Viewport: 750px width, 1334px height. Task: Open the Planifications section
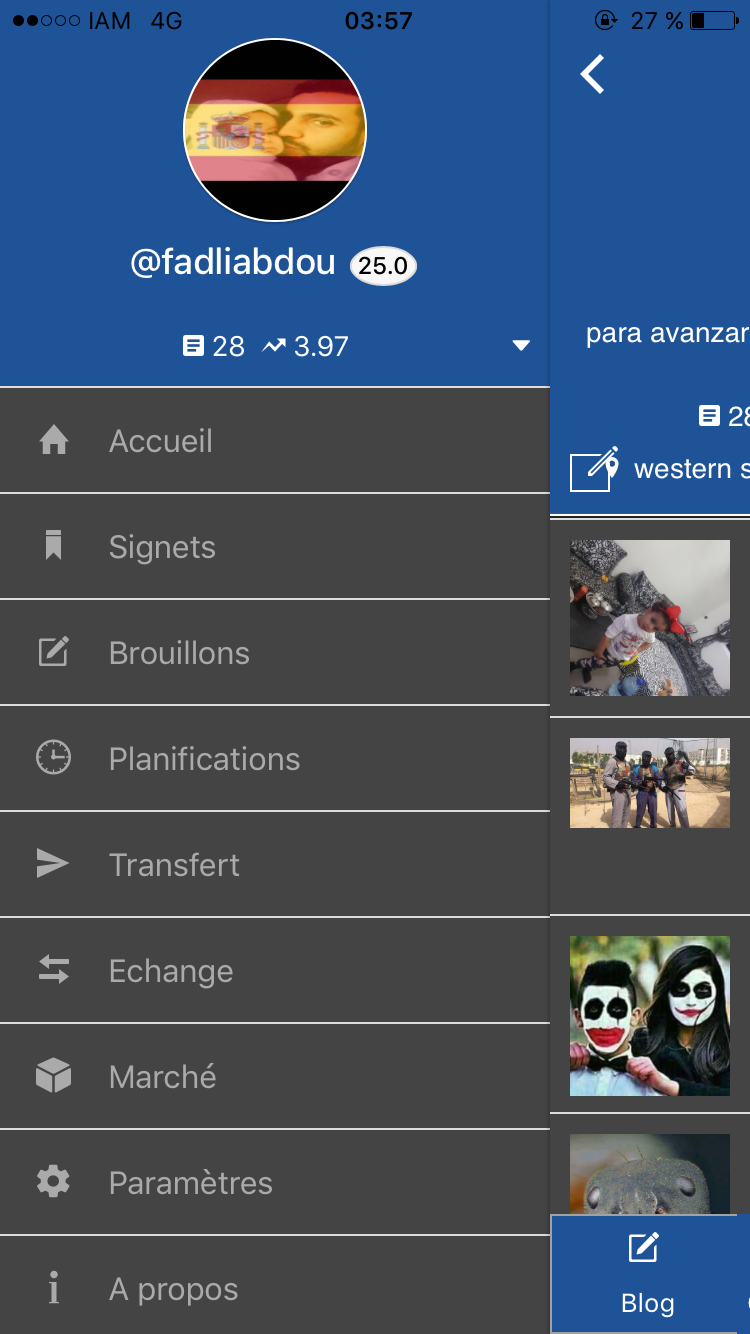point(204,759)
